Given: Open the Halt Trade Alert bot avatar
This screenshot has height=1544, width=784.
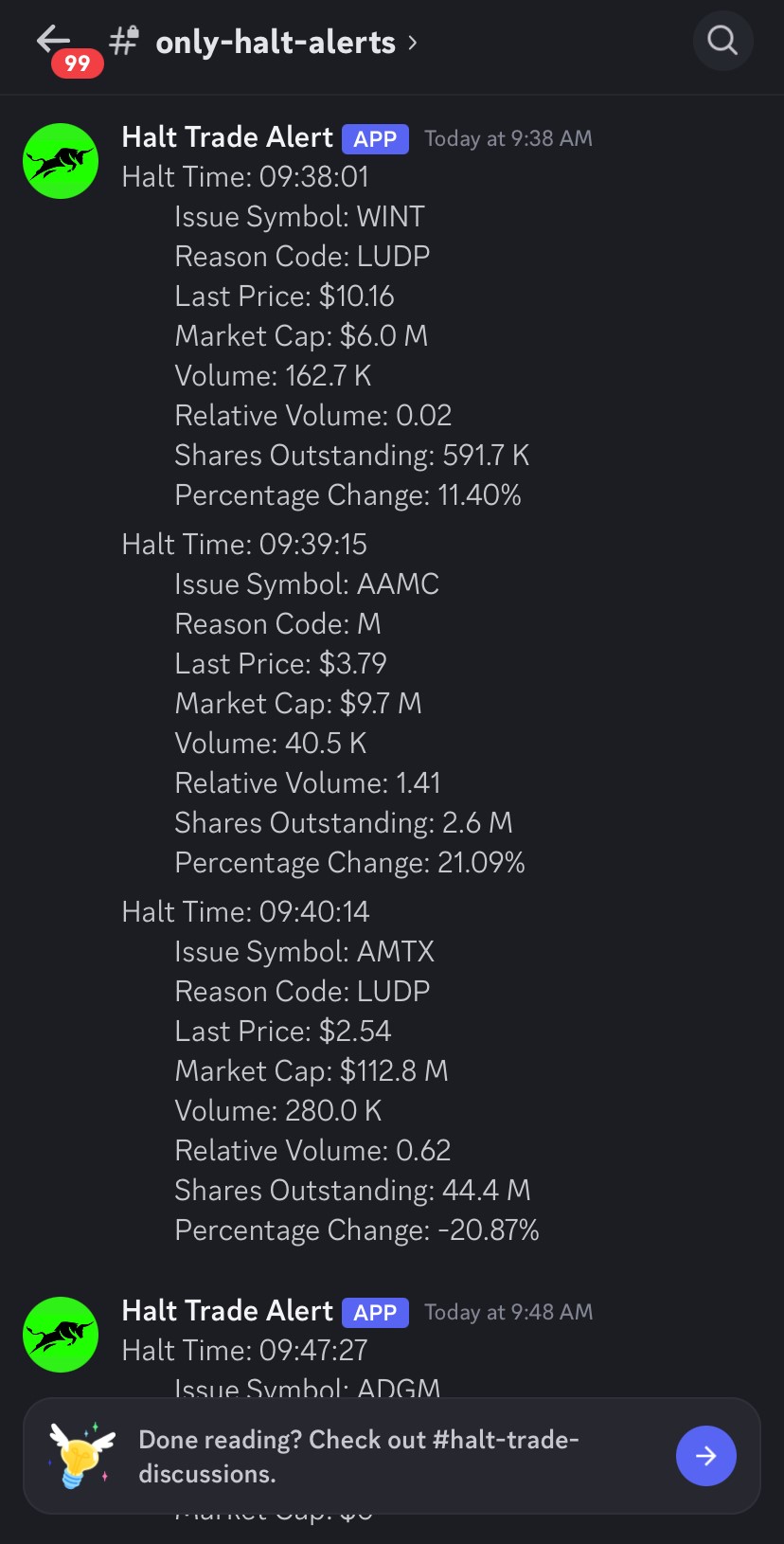Looking at the screenshot, I should (60, 161).
